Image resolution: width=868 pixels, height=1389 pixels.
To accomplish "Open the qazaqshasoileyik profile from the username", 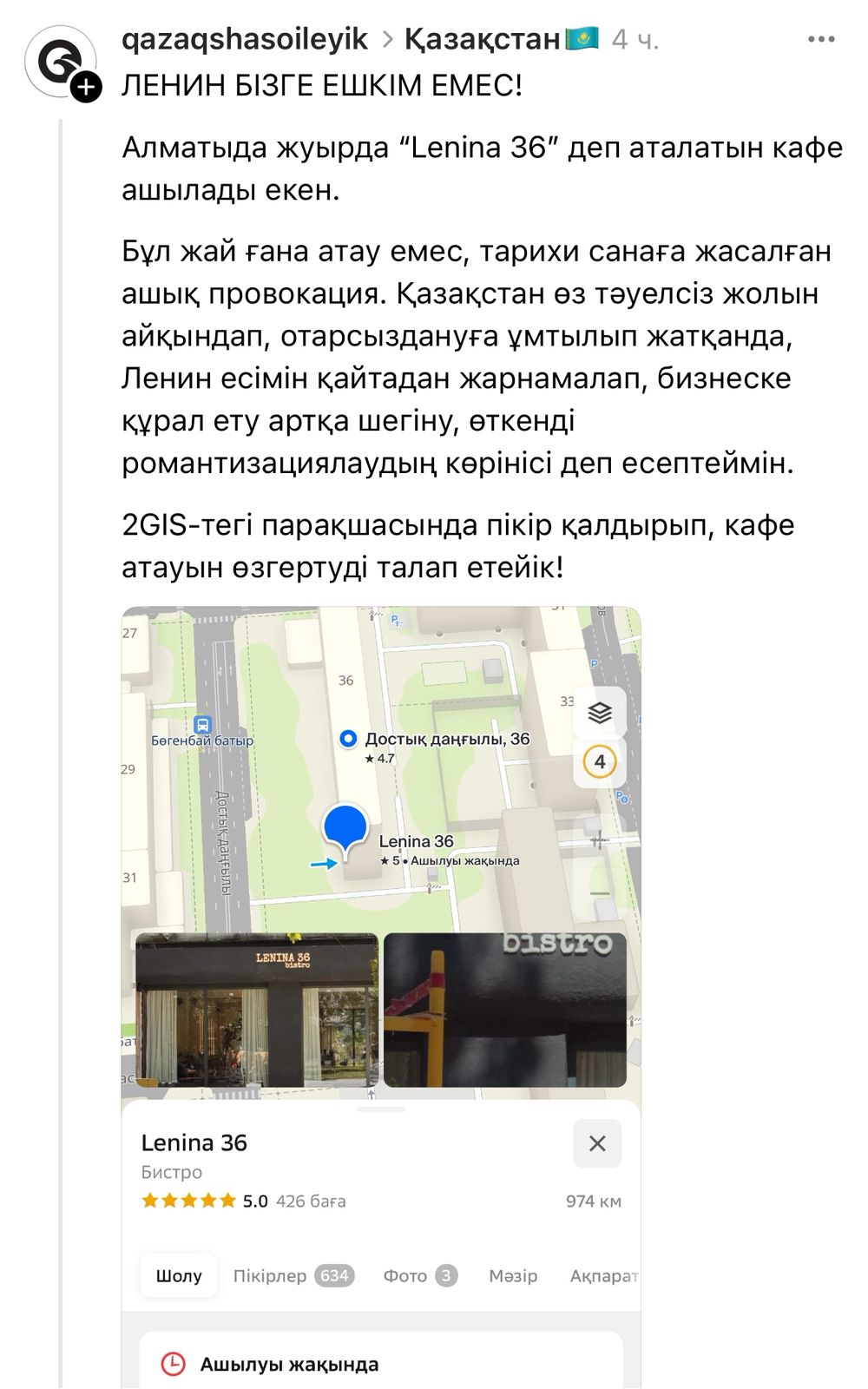I will pos(245,39).
